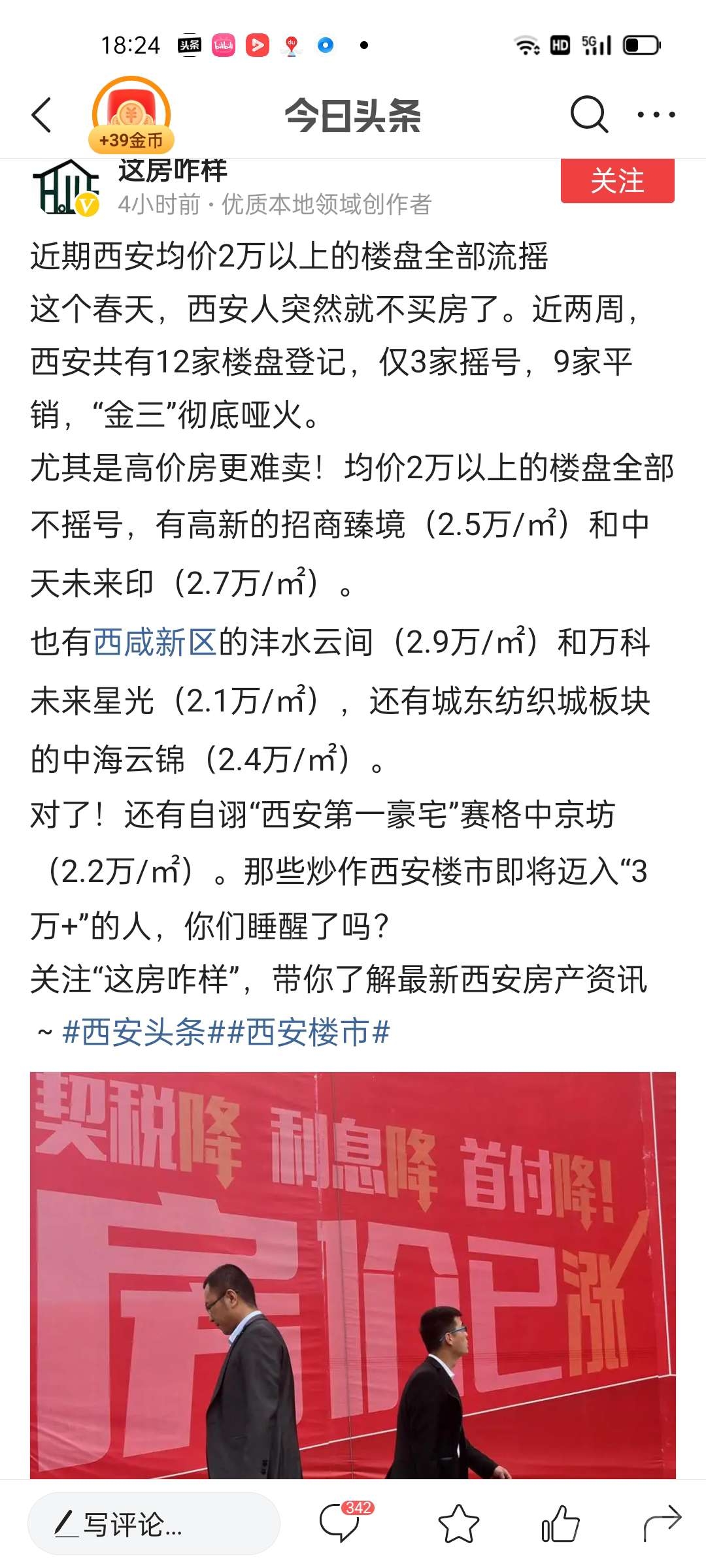
Task: Share this post via the arrow
Action: 662,1524
